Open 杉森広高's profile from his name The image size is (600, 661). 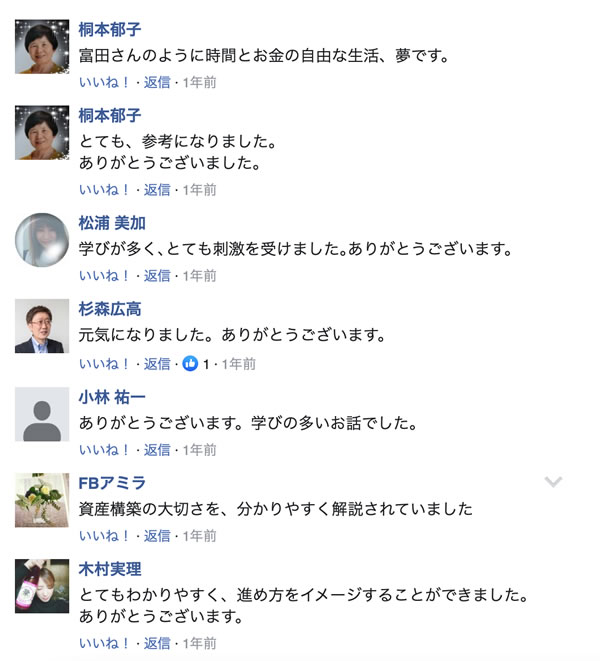[x=110, y=309]
